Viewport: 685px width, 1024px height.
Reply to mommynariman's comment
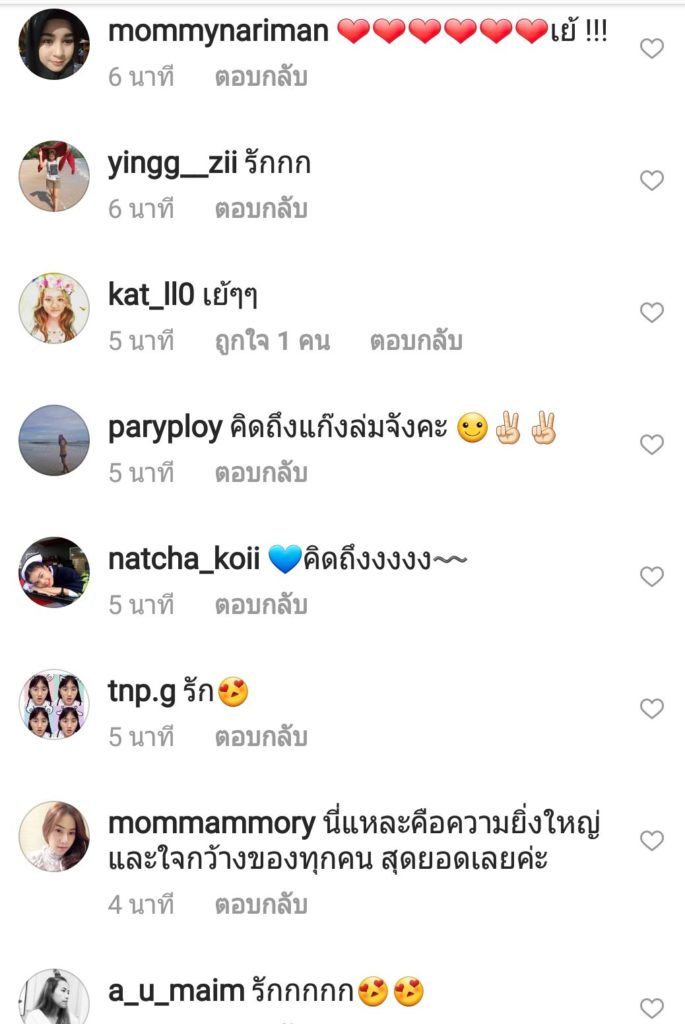261,77
